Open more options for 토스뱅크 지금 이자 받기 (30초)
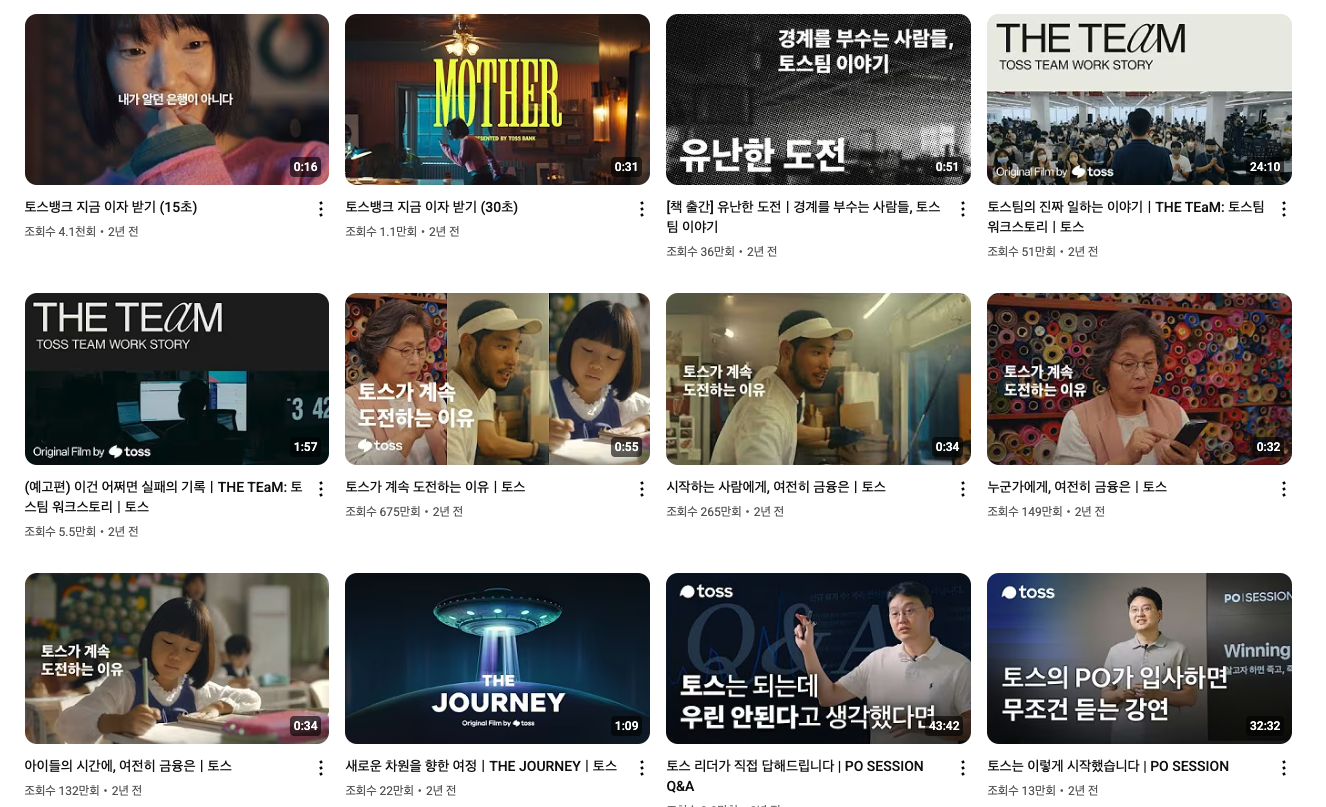Viewport: 1326px width, 807px height. [642, 209]
